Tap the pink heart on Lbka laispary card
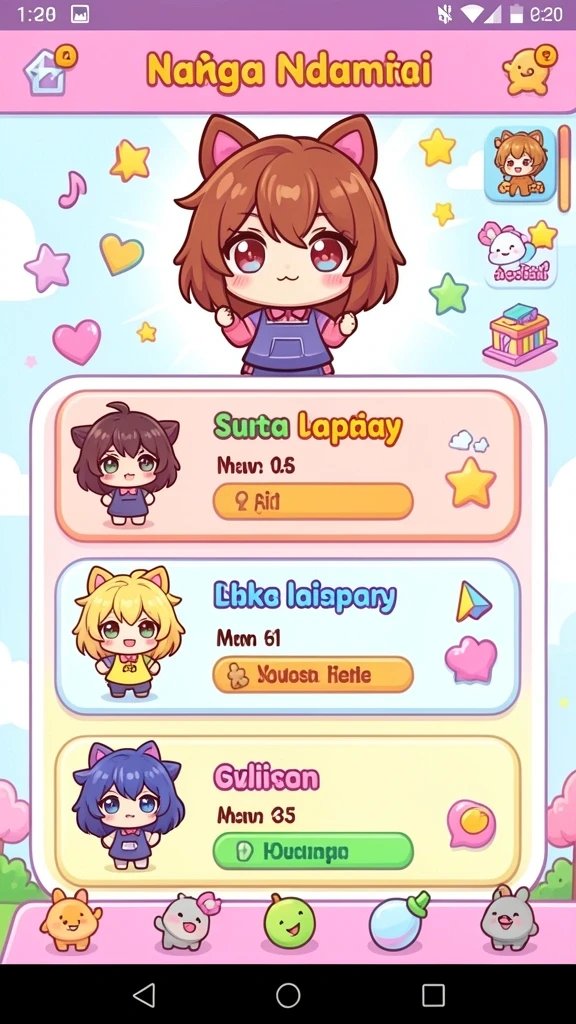 coord(471,660)
